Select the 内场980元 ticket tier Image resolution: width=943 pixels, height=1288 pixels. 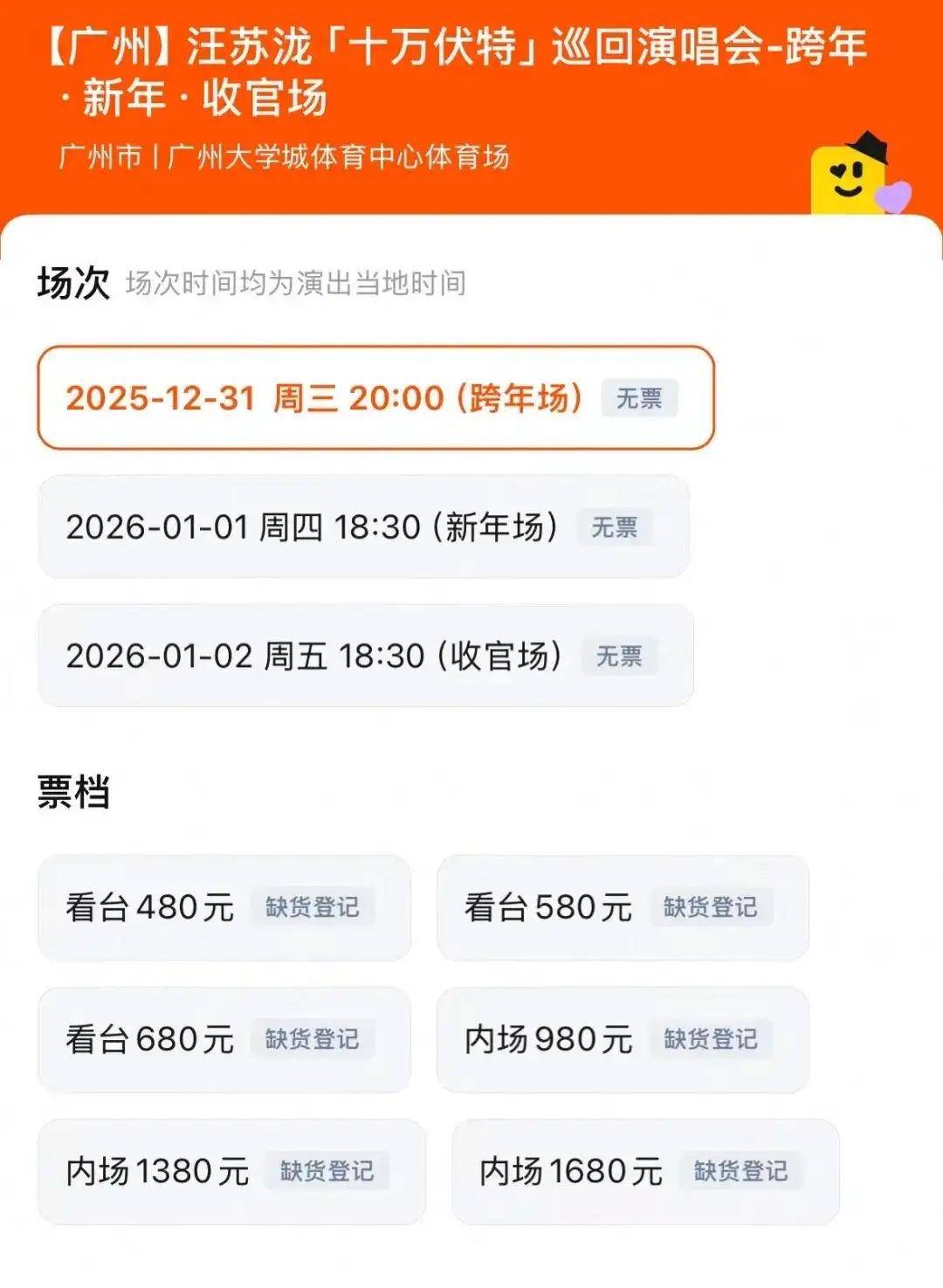click(623, 1040)
